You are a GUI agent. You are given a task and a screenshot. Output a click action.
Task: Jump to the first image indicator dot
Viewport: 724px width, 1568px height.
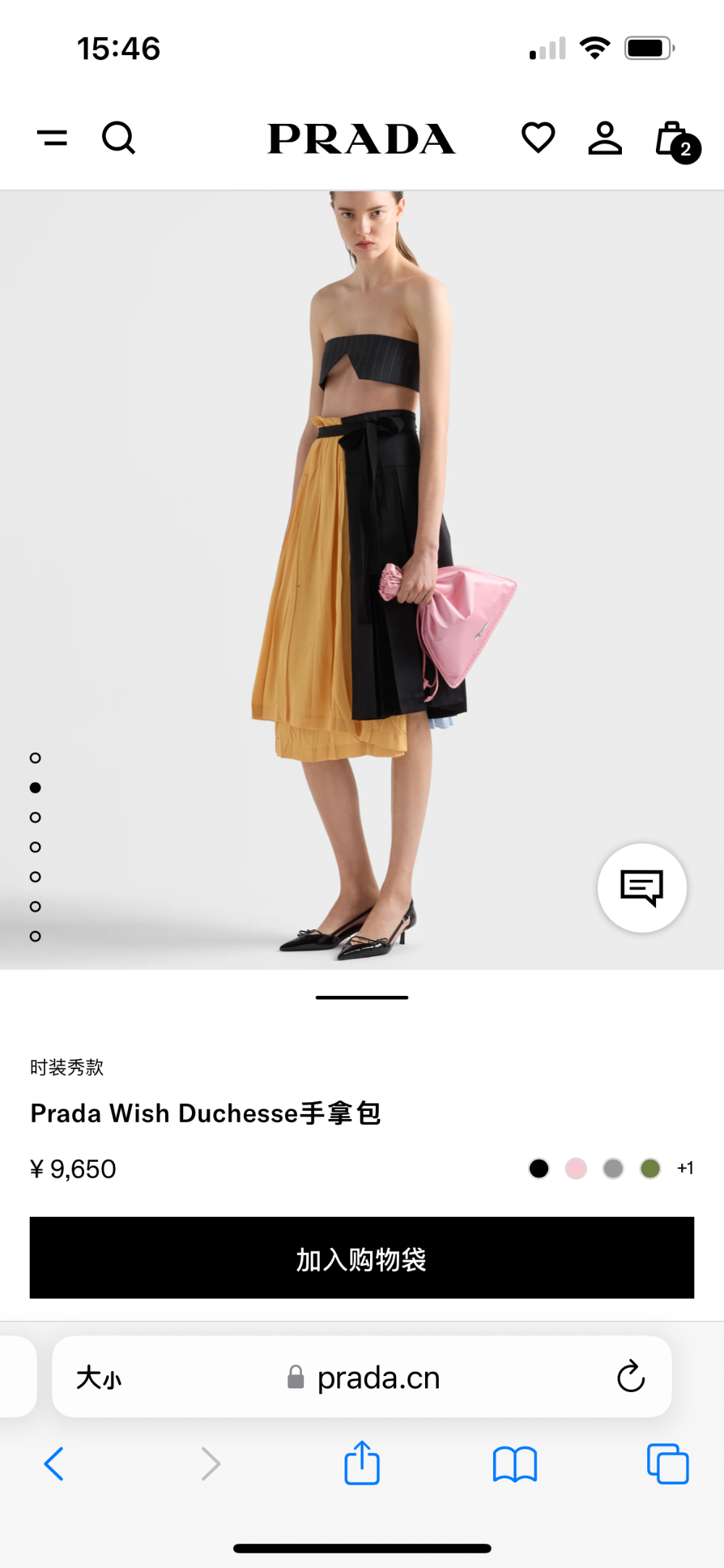[x=35, y=758]
